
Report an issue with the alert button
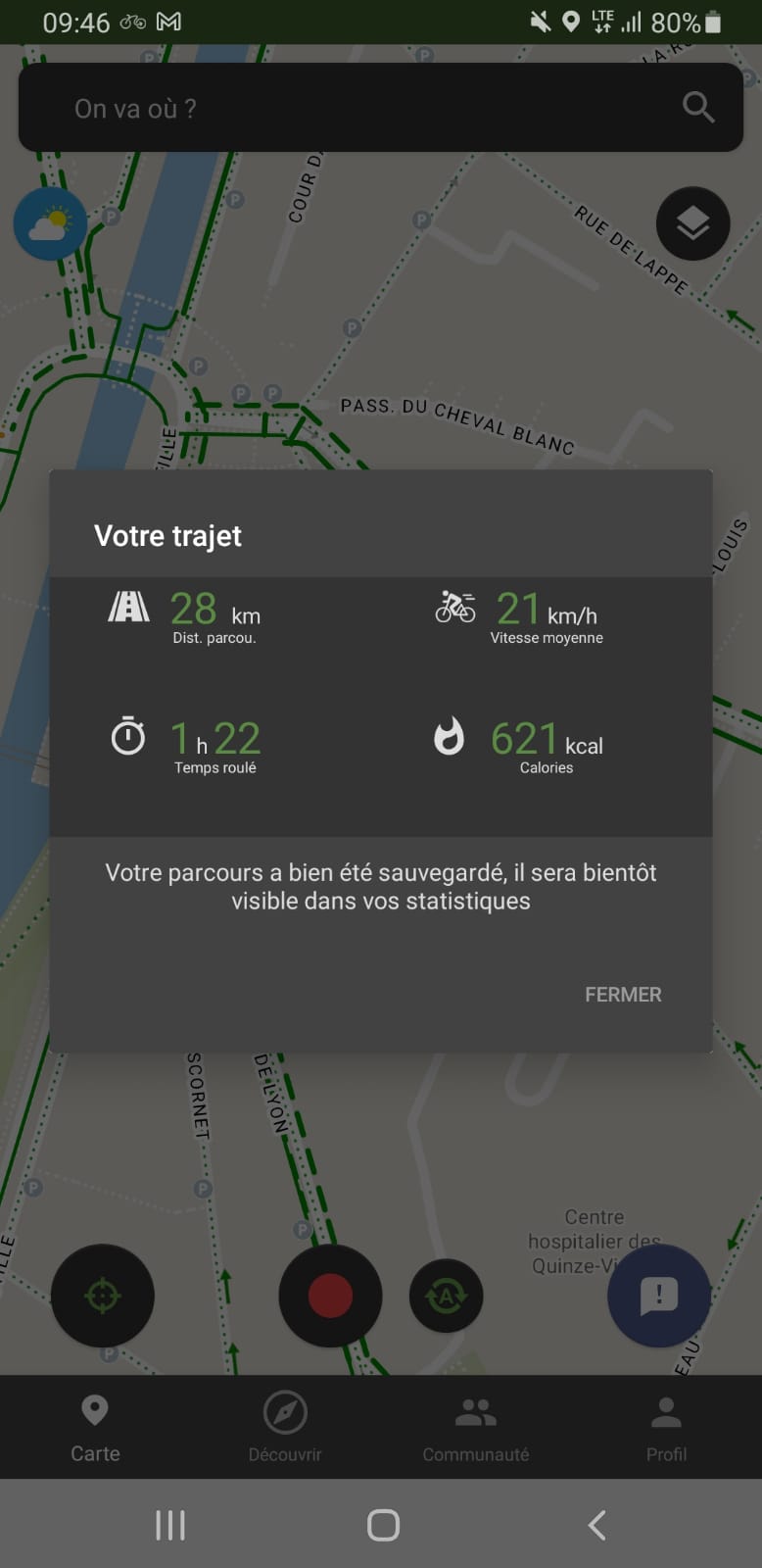point(658,1296)
